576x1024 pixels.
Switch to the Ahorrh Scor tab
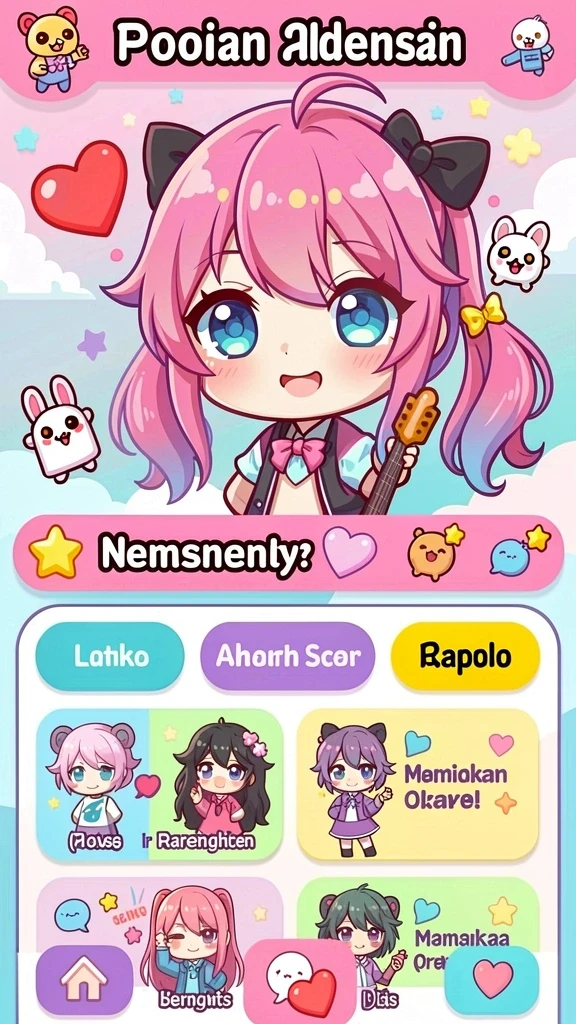click(x=287, y=656)
